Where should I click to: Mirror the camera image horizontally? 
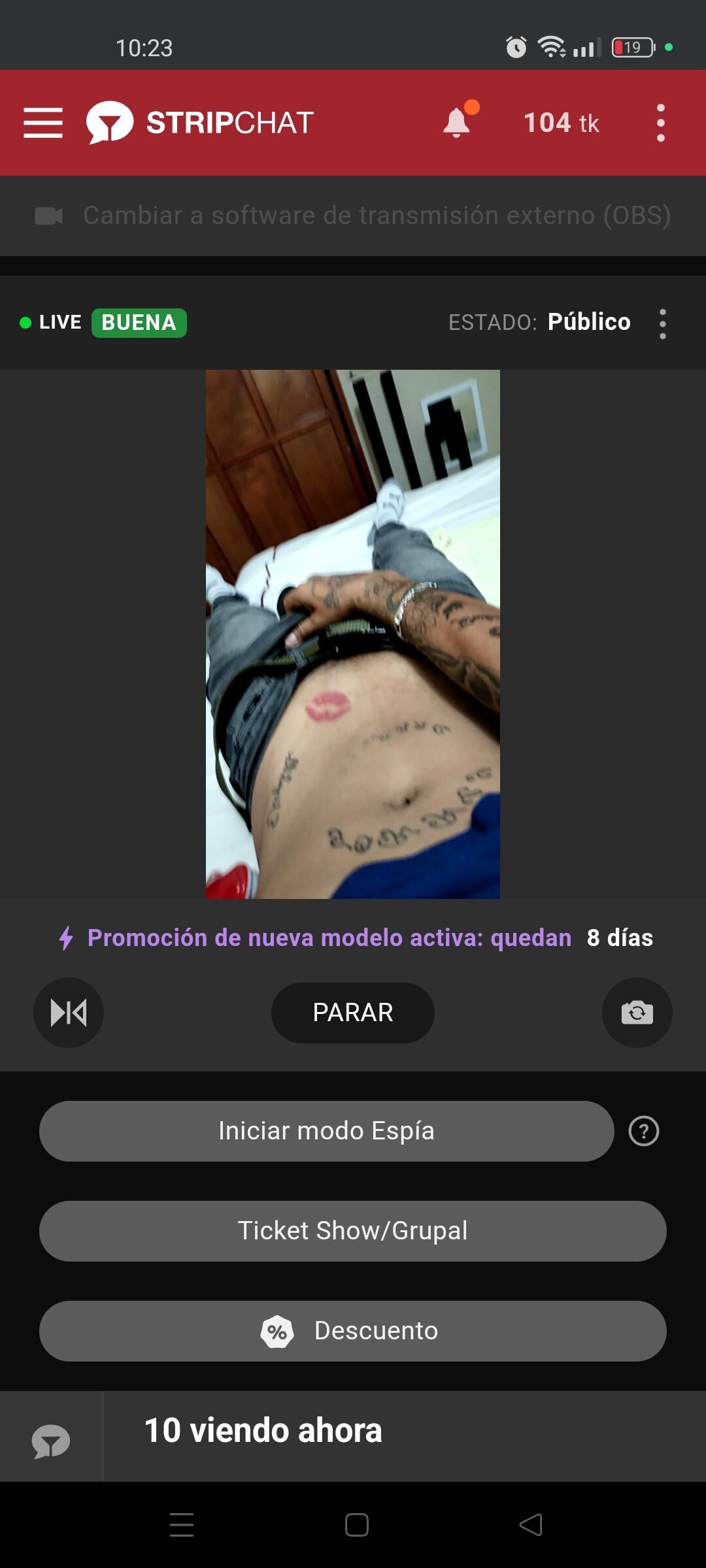69,1013
